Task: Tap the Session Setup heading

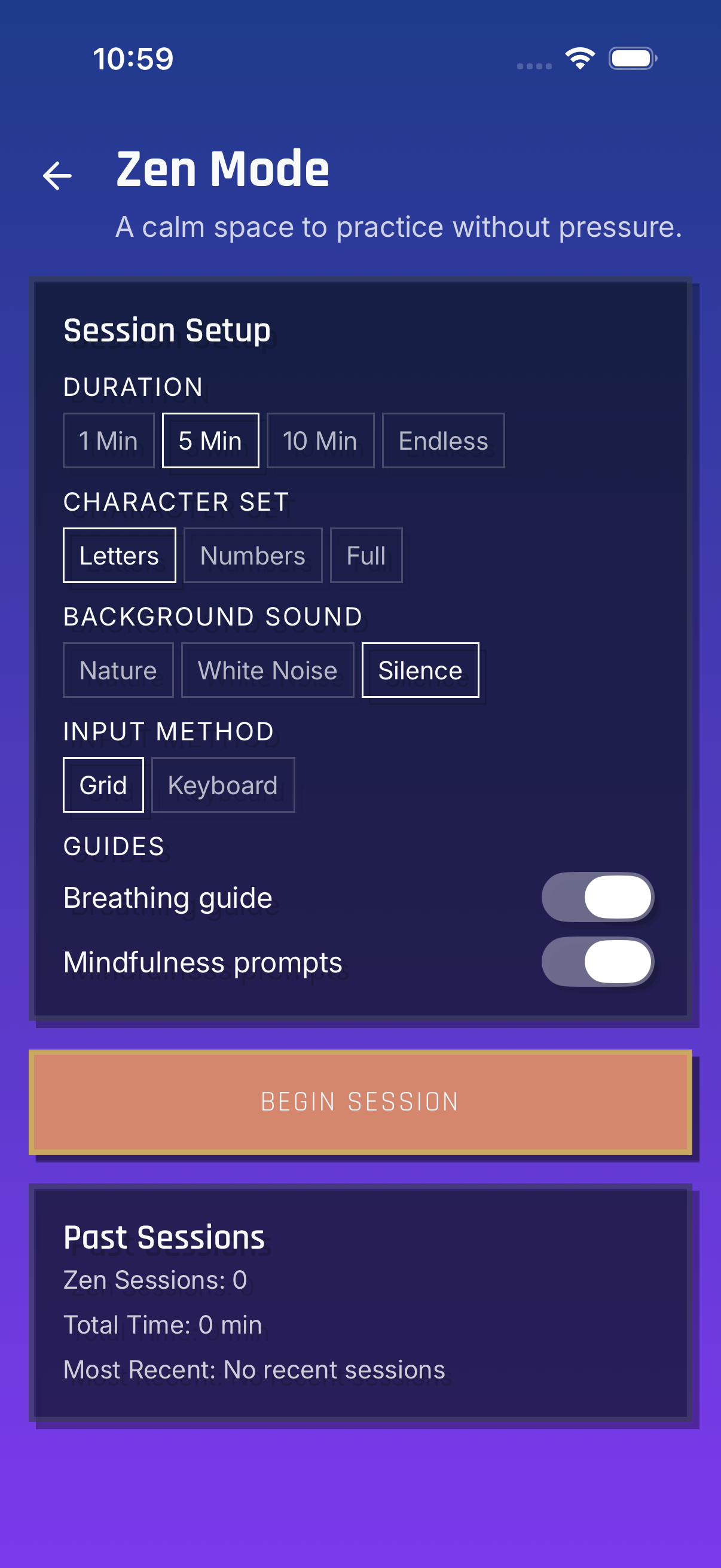Action: pos(167,330)
